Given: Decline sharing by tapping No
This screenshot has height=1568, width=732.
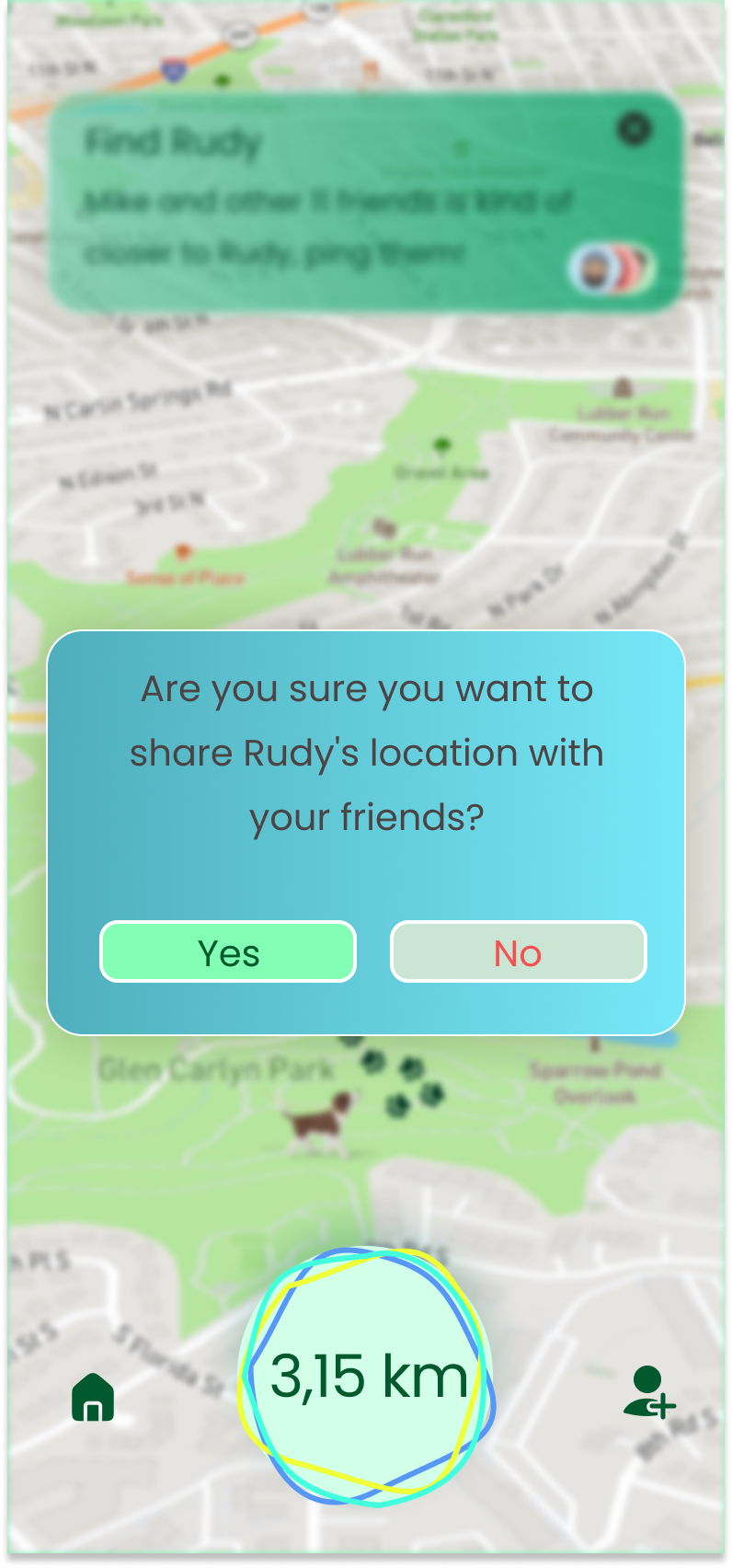Looking at the screenshot, I should [519, 951].
